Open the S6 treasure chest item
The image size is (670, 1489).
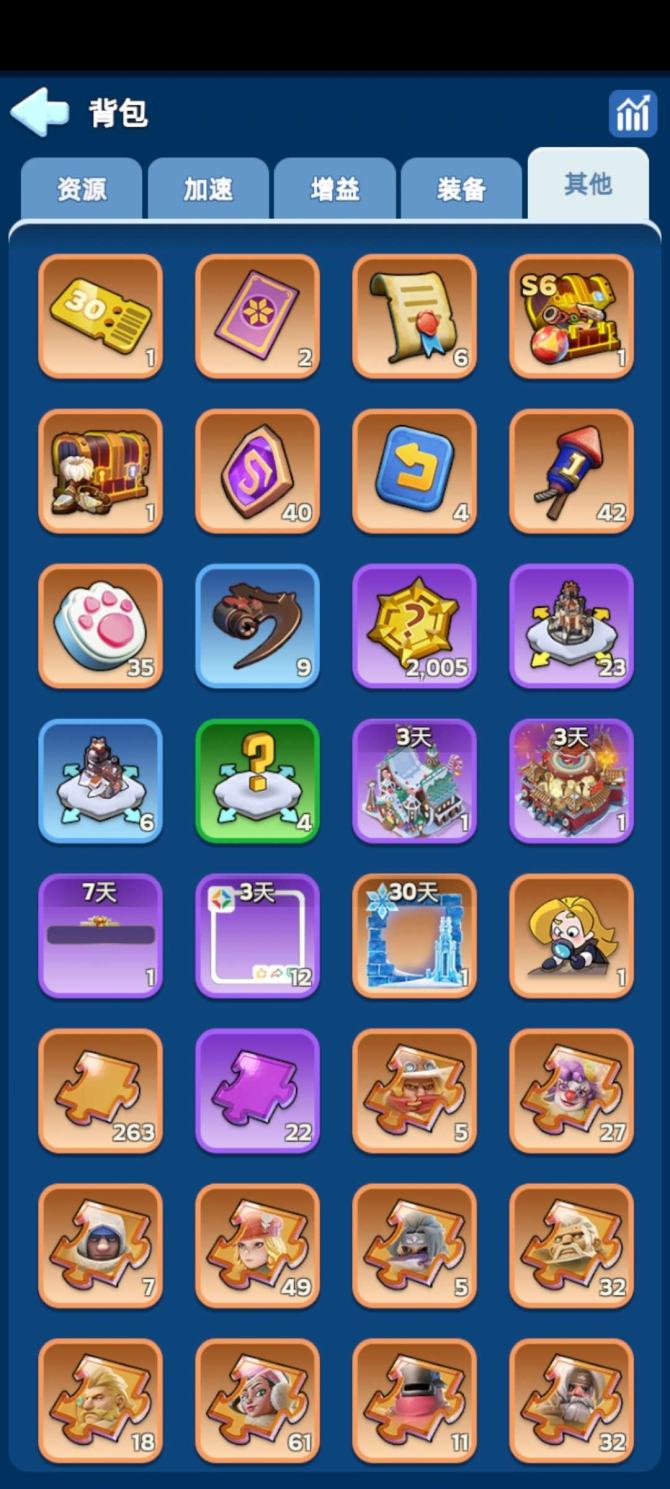pyautogui.click(x=571, y=316)
